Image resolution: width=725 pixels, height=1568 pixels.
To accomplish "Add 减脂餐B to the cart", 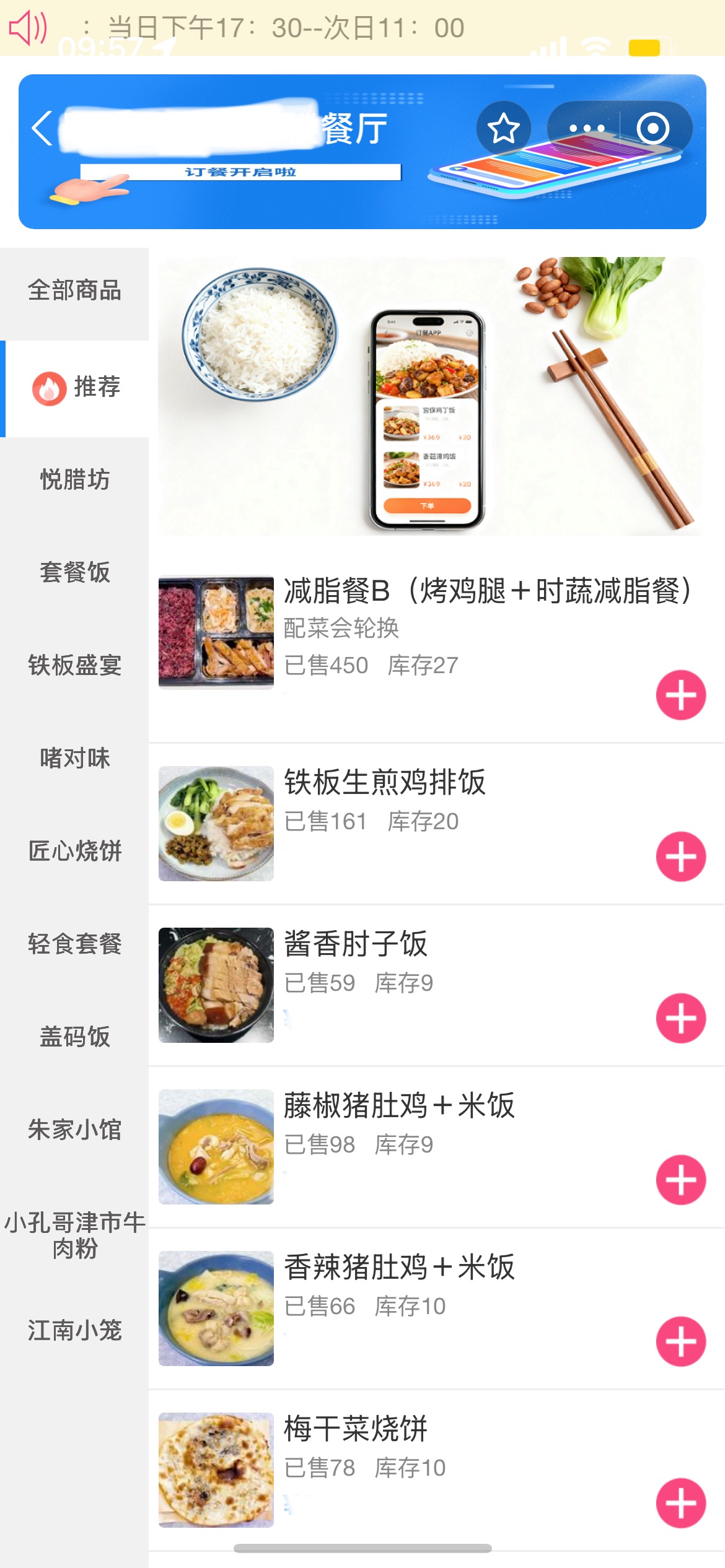I will pos(681,695).
